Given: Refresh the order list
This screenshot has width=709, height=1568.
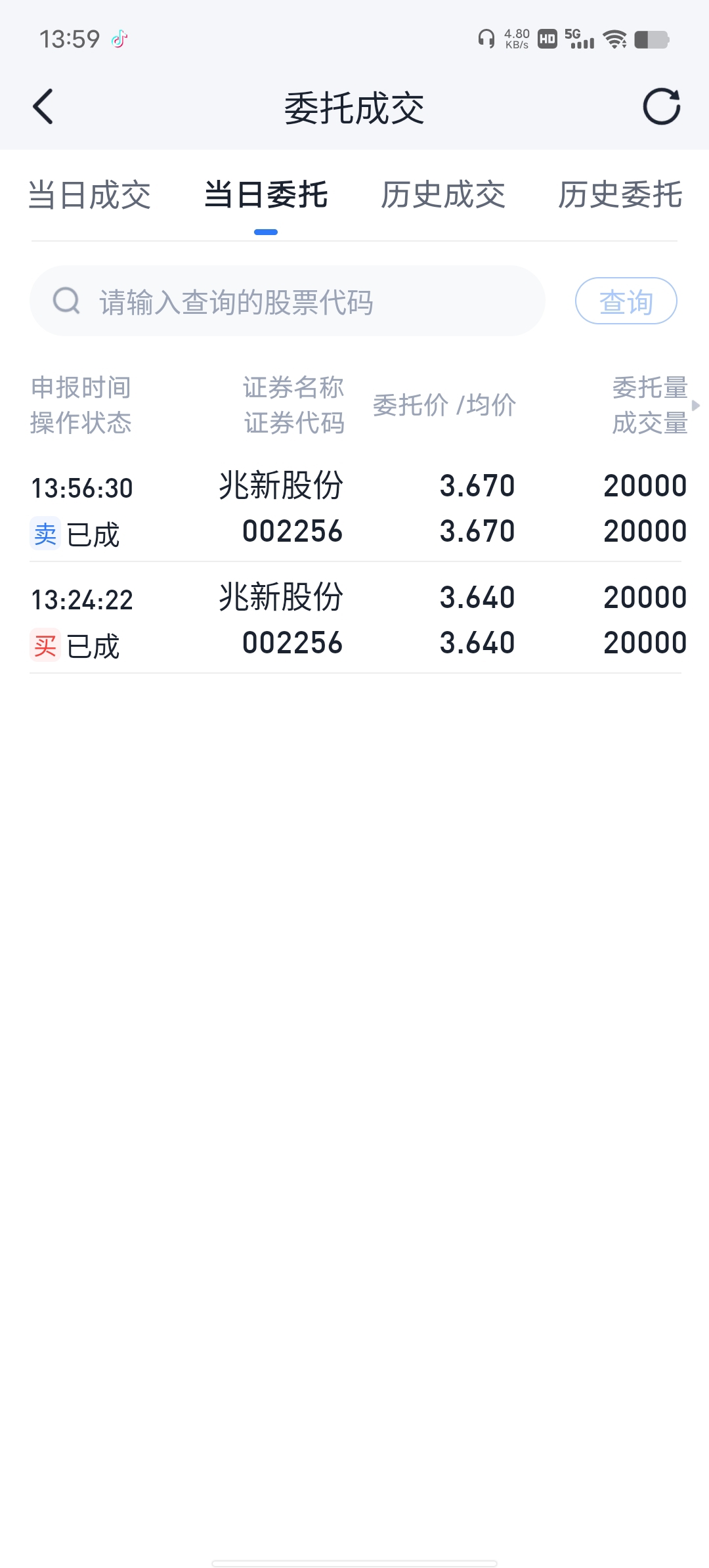Looking at the screenshot, I should [x=661, y=106].
